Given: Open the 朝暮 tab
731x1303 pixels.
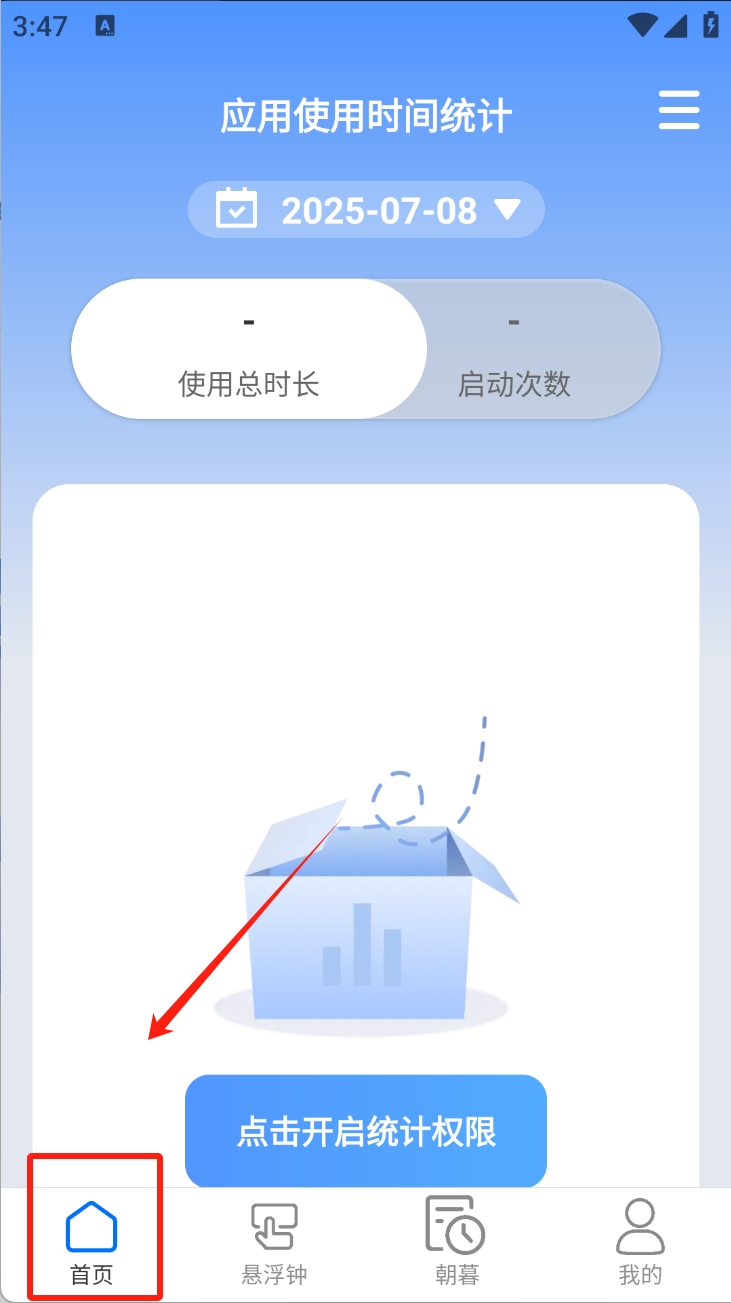Looking at the screenshot, I should click(x=456, y=1243).
